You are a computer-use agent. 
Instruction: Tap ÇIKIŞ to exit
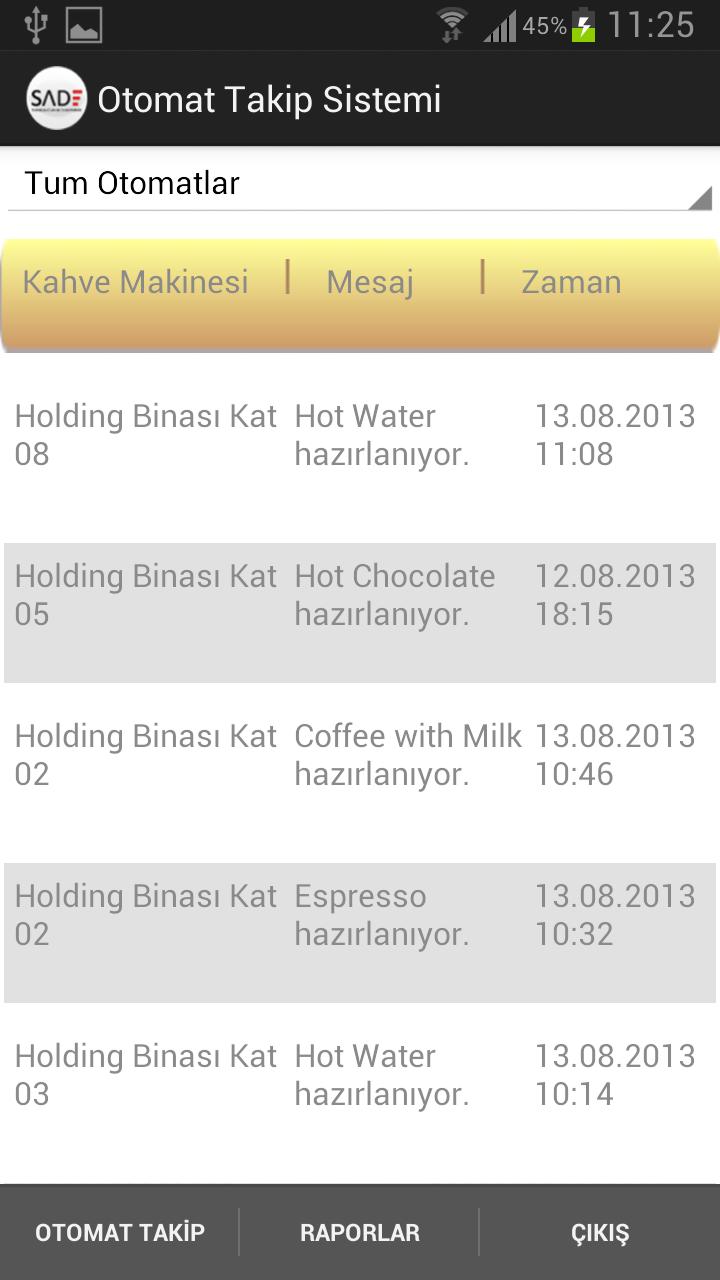[x=600, y=1233]
